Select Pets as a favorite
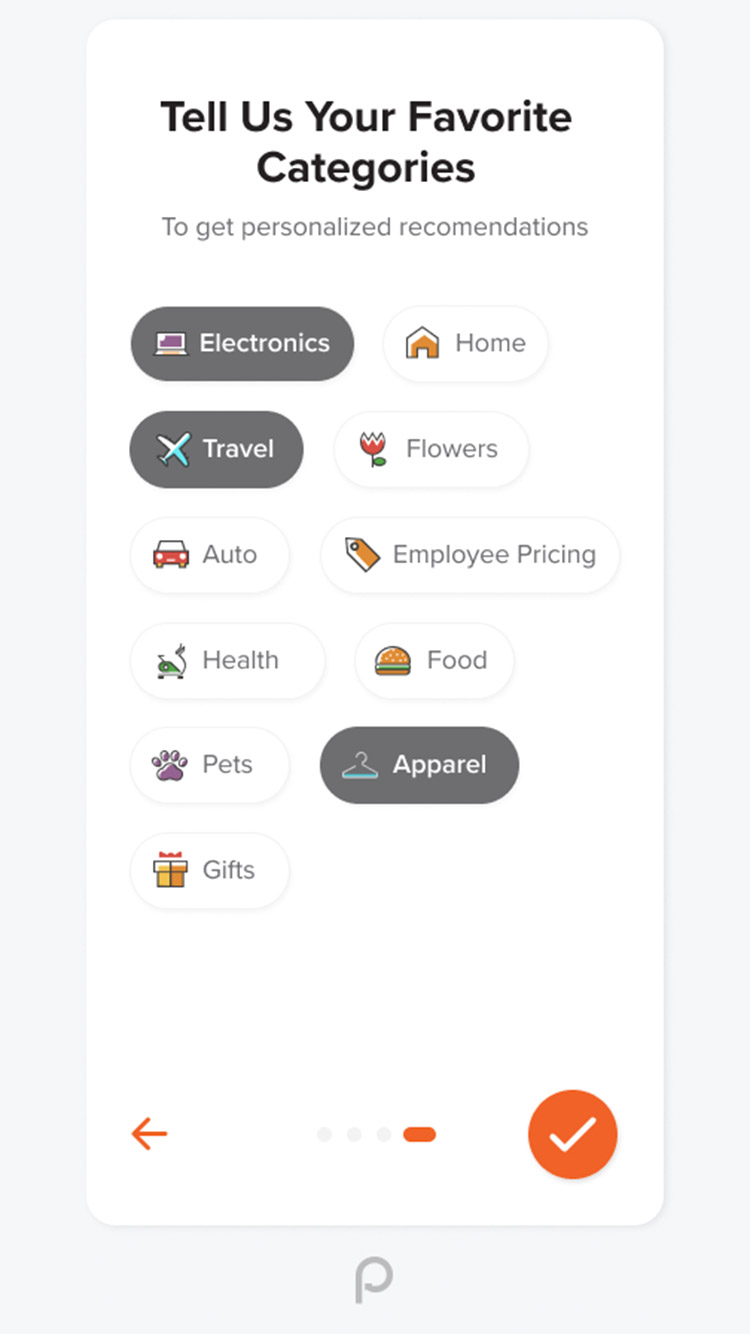This screenshot has height=1334, width=750. tap(209, 765)
